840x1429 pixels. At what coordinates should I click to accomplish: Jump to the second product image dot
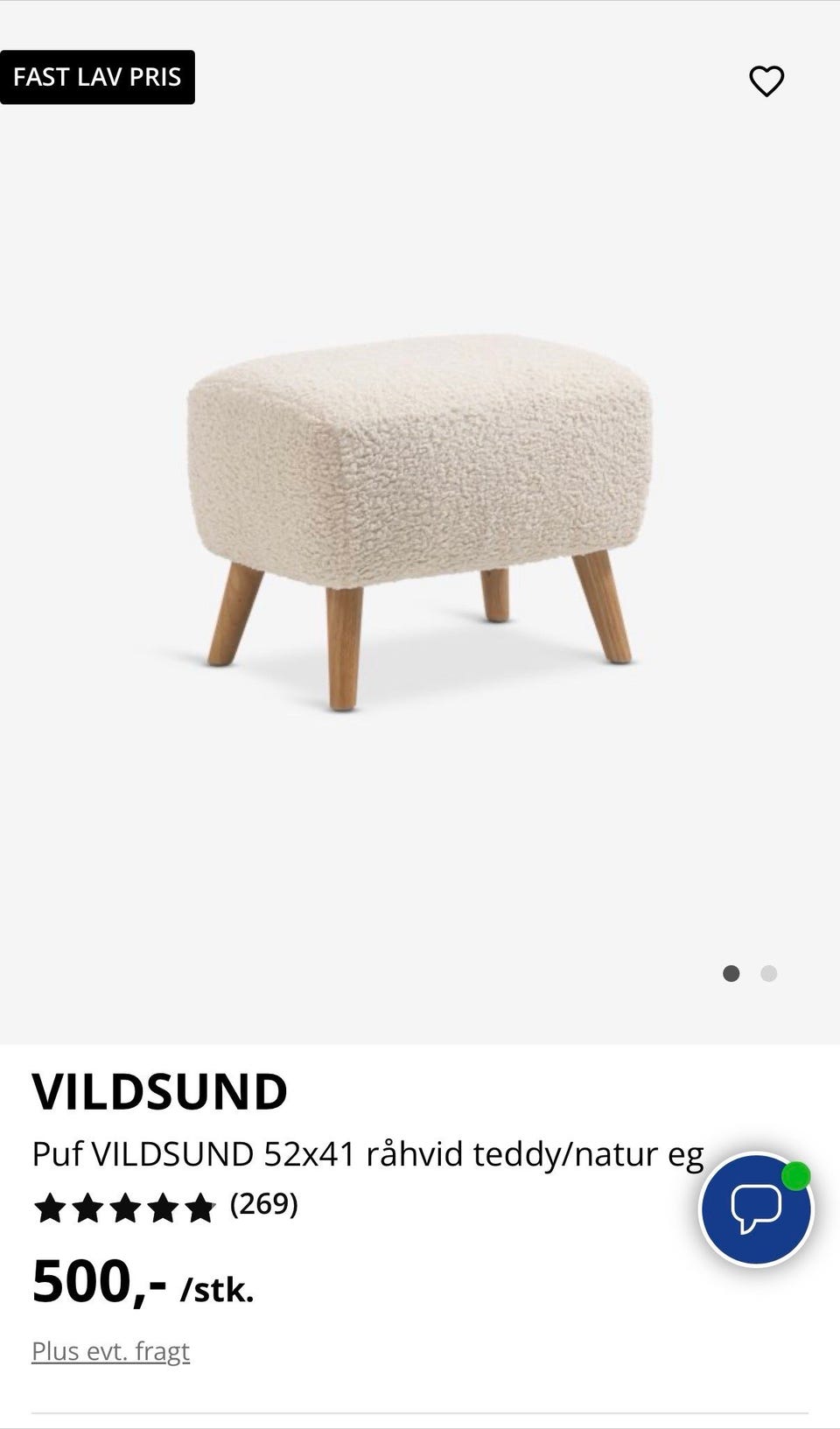(x=769, y=974)
